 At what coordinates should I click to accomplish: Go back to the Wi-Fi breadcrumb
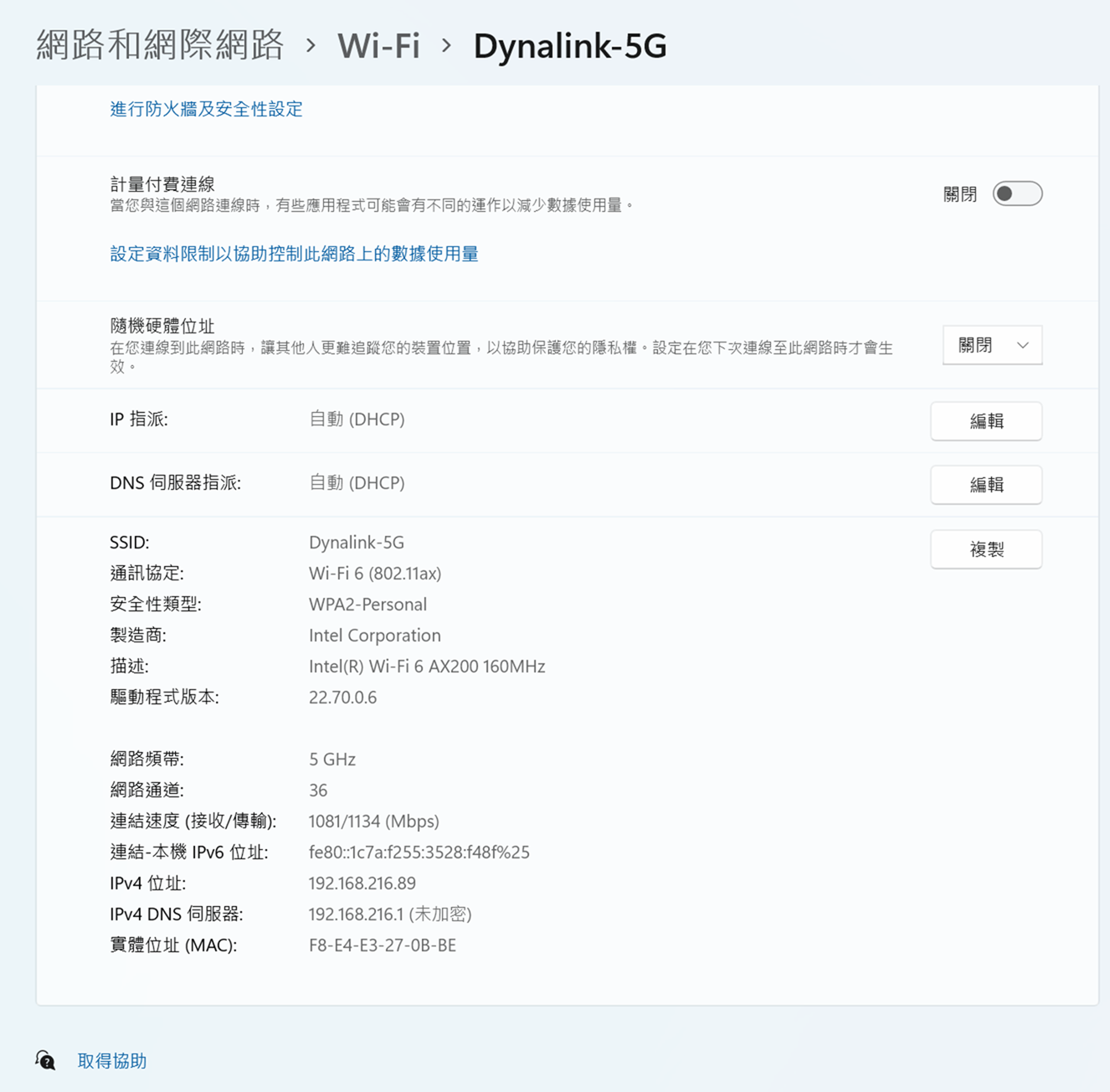tap(378, 45)
